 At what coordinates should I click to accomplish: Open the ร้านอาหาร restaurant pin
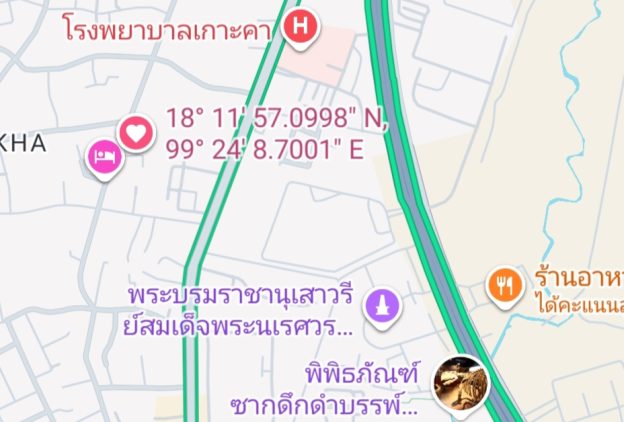[506, 286]
